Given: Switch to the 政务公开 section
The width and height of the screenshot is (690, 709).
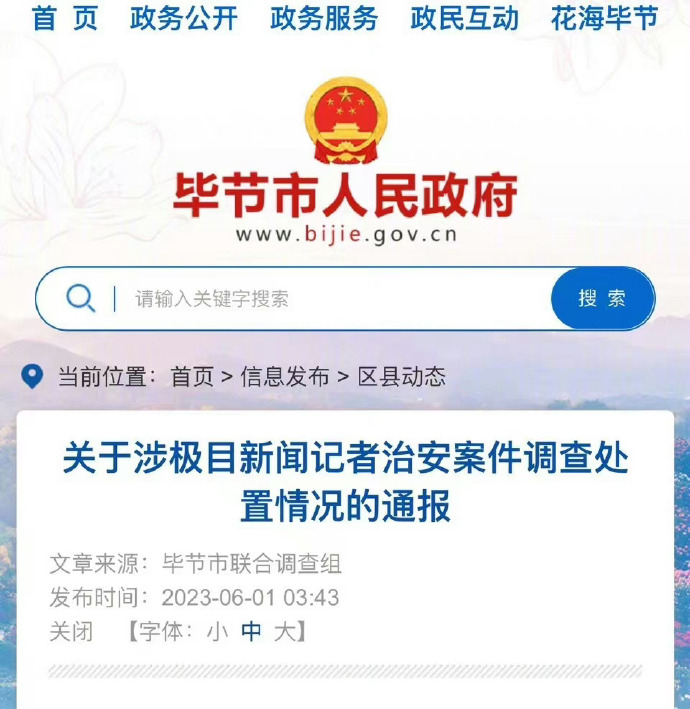Looking at the screenshot, I should pyautogui.click(x=184, y=18).
